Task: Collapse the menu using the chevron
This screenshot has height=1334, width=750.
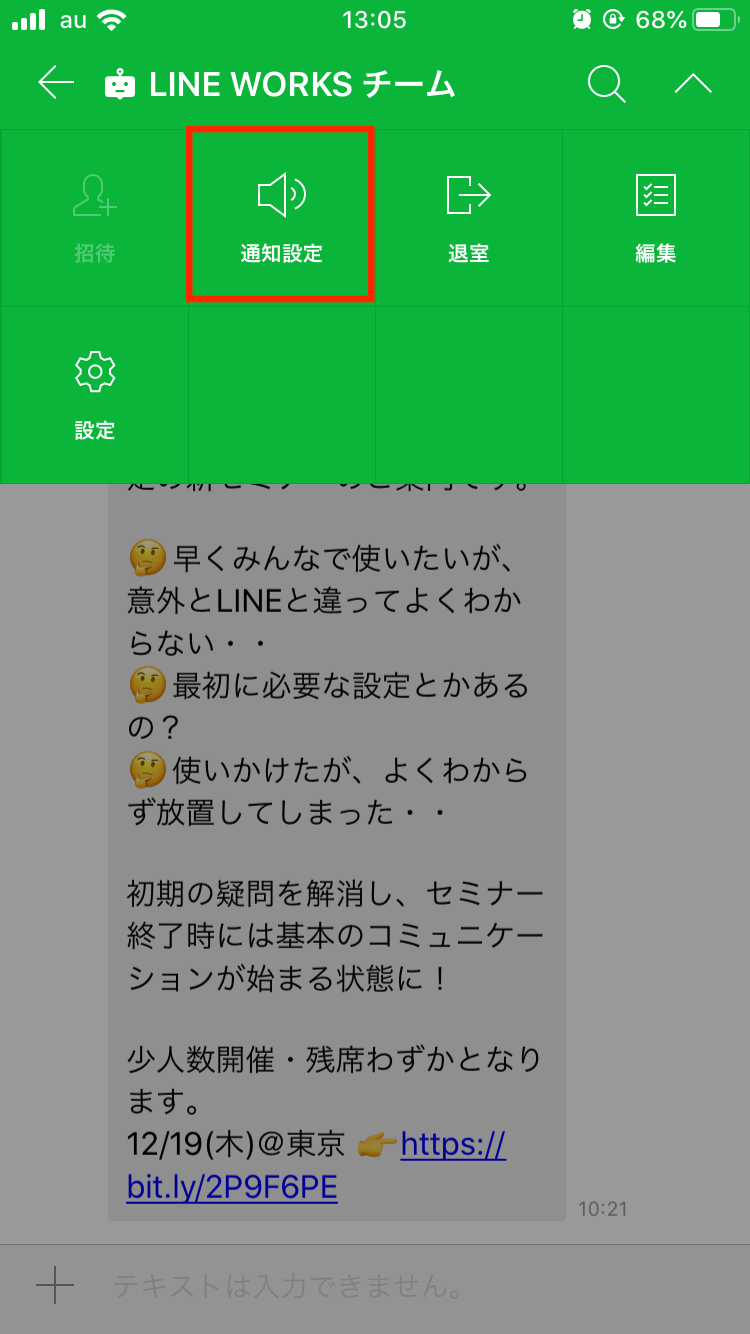Action: (x=694, y=84)
